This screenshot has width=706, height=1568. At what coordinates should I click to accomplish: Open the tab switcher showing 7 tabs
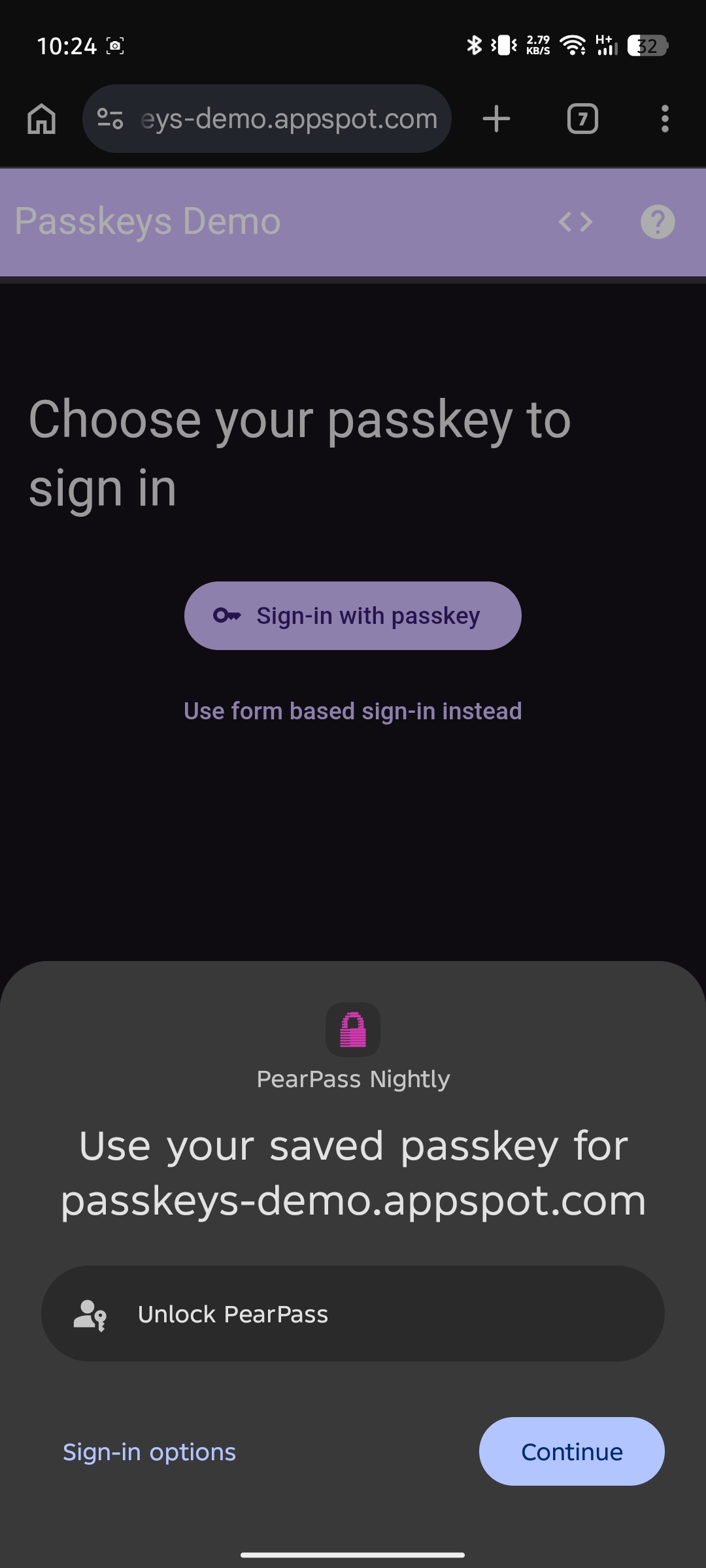(x=582, y=118)
